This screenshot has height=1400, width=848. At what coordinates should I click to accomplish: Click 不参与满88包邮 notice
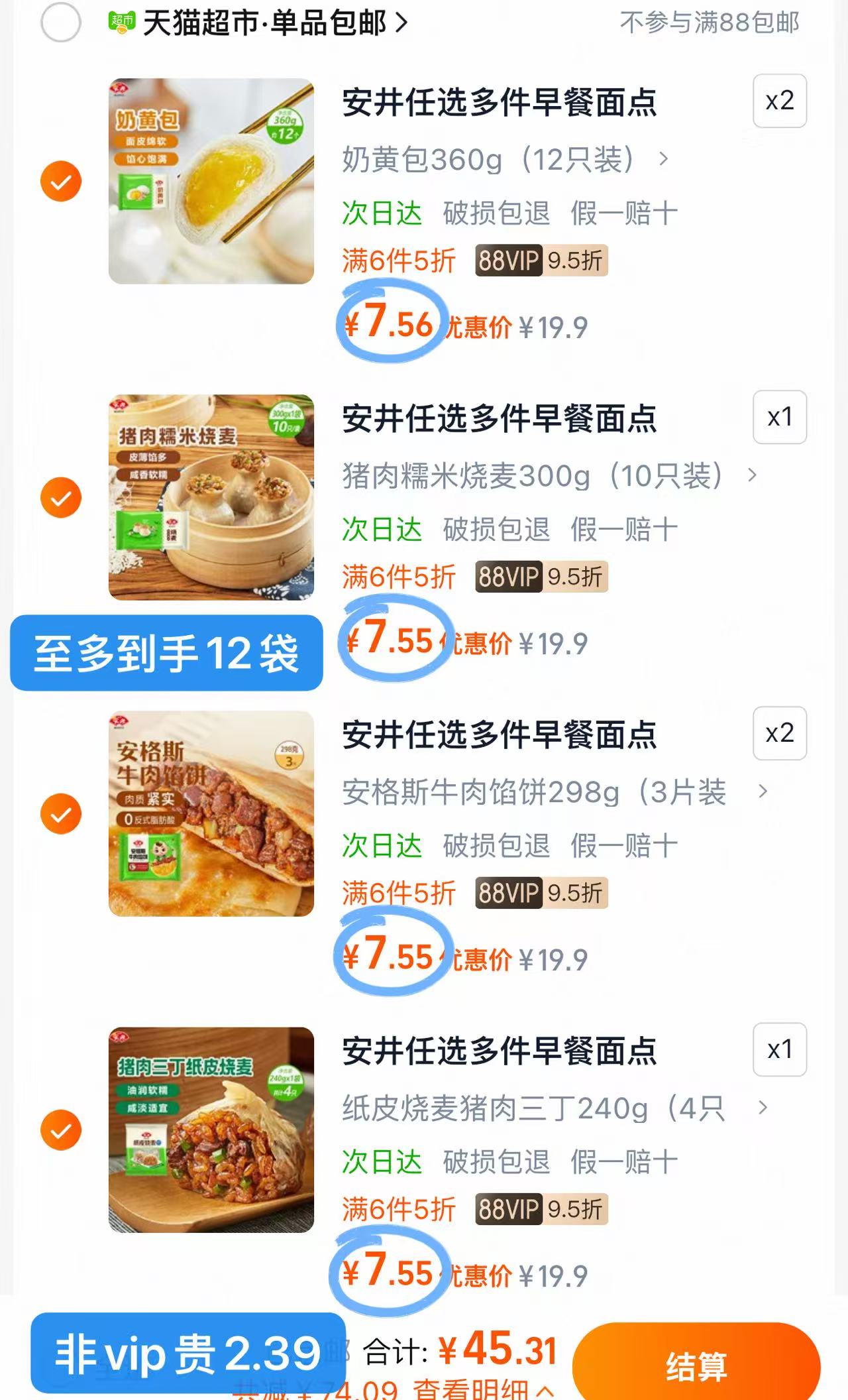pos(709,22)
